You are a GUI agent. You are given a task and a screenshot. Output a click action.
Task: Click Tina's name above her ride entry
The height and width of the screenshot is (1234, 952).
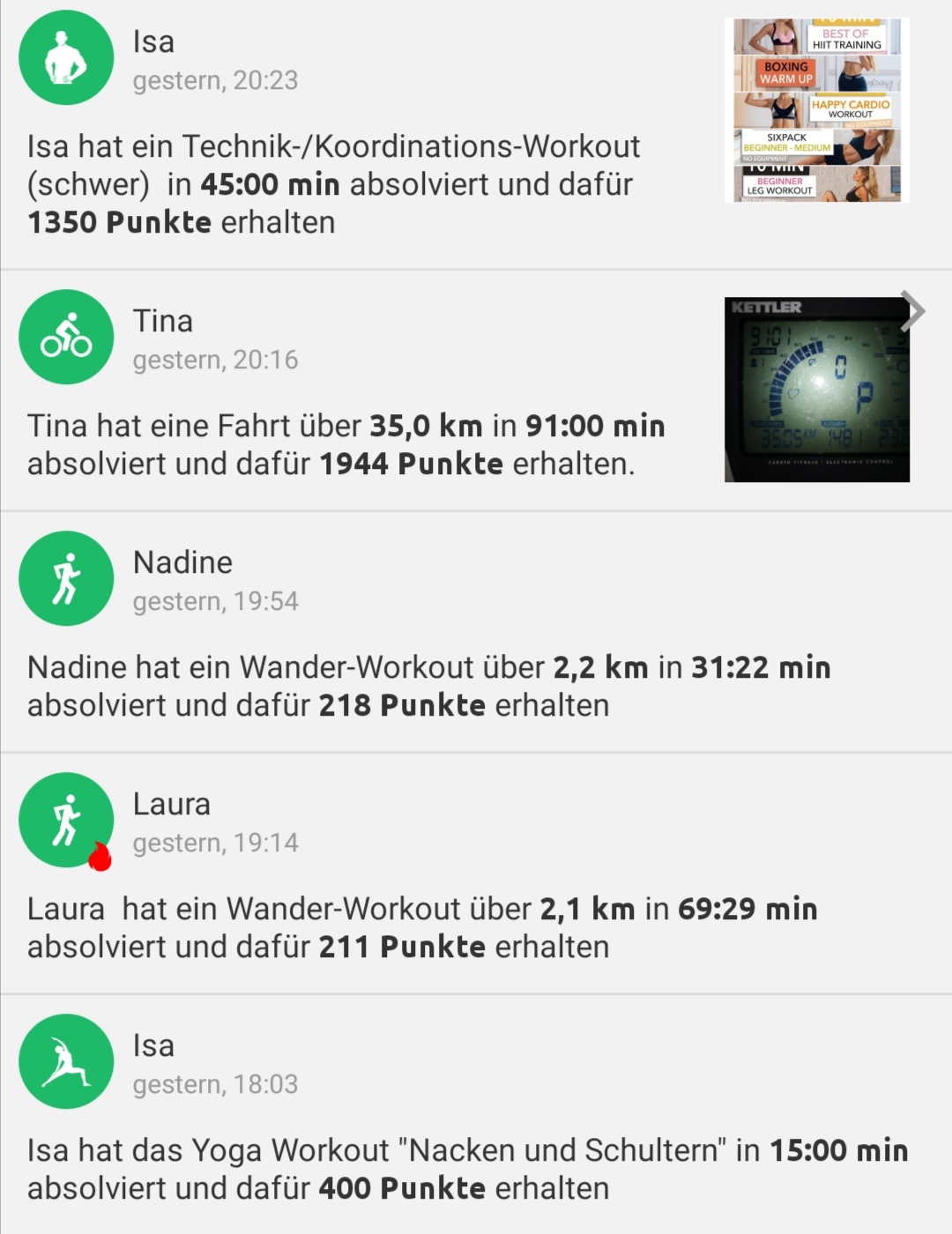click(x=163, y=321)
